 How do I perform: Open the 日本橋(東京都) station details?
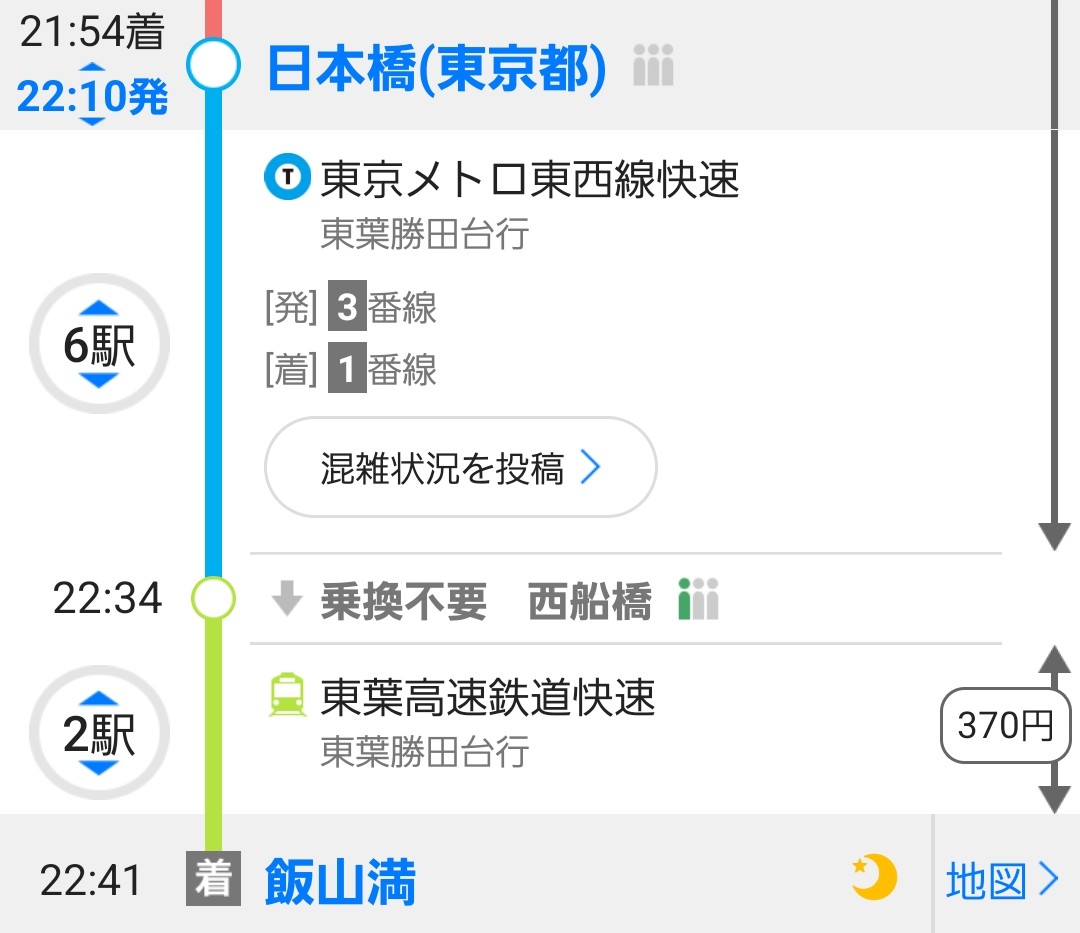(436, 68)
